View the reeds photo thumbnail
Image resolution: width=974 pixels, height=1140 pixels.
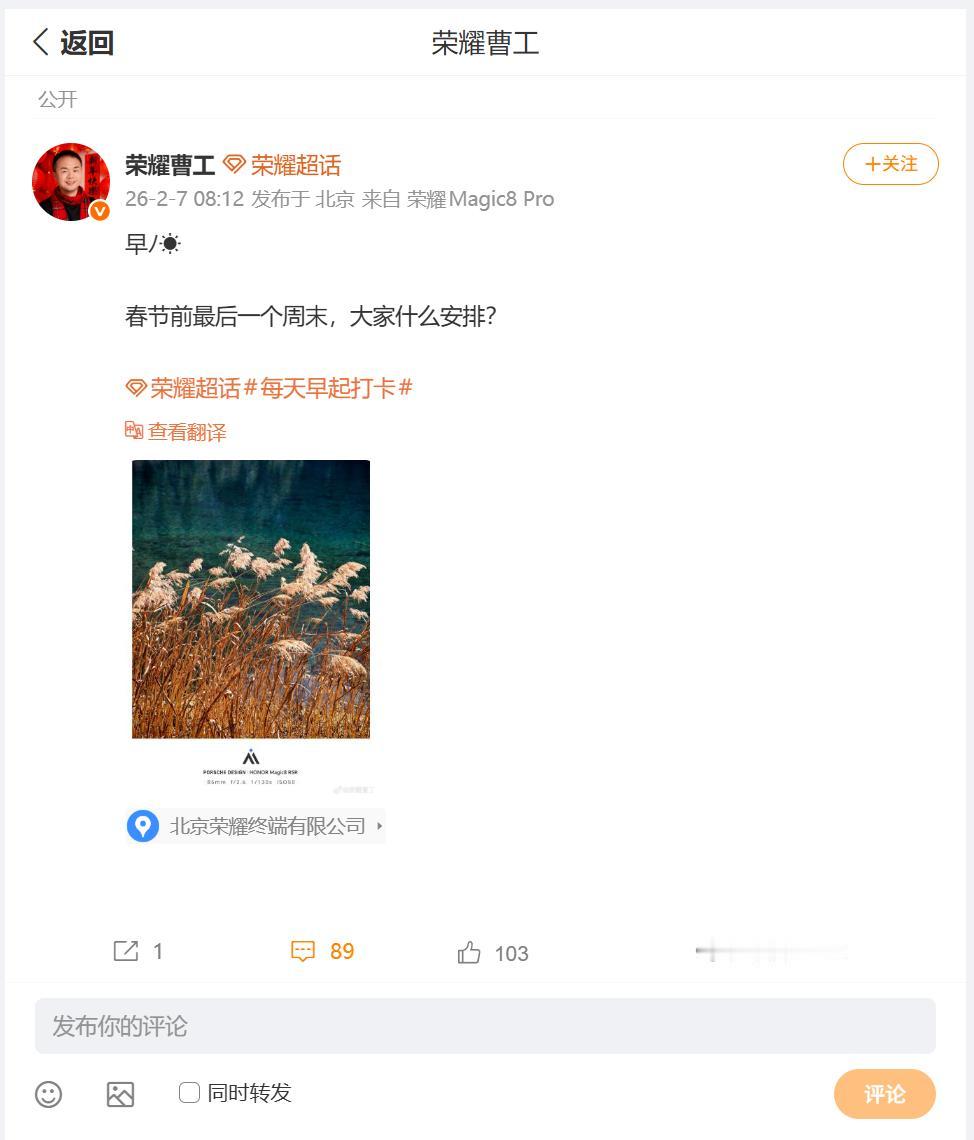[250, 600]
